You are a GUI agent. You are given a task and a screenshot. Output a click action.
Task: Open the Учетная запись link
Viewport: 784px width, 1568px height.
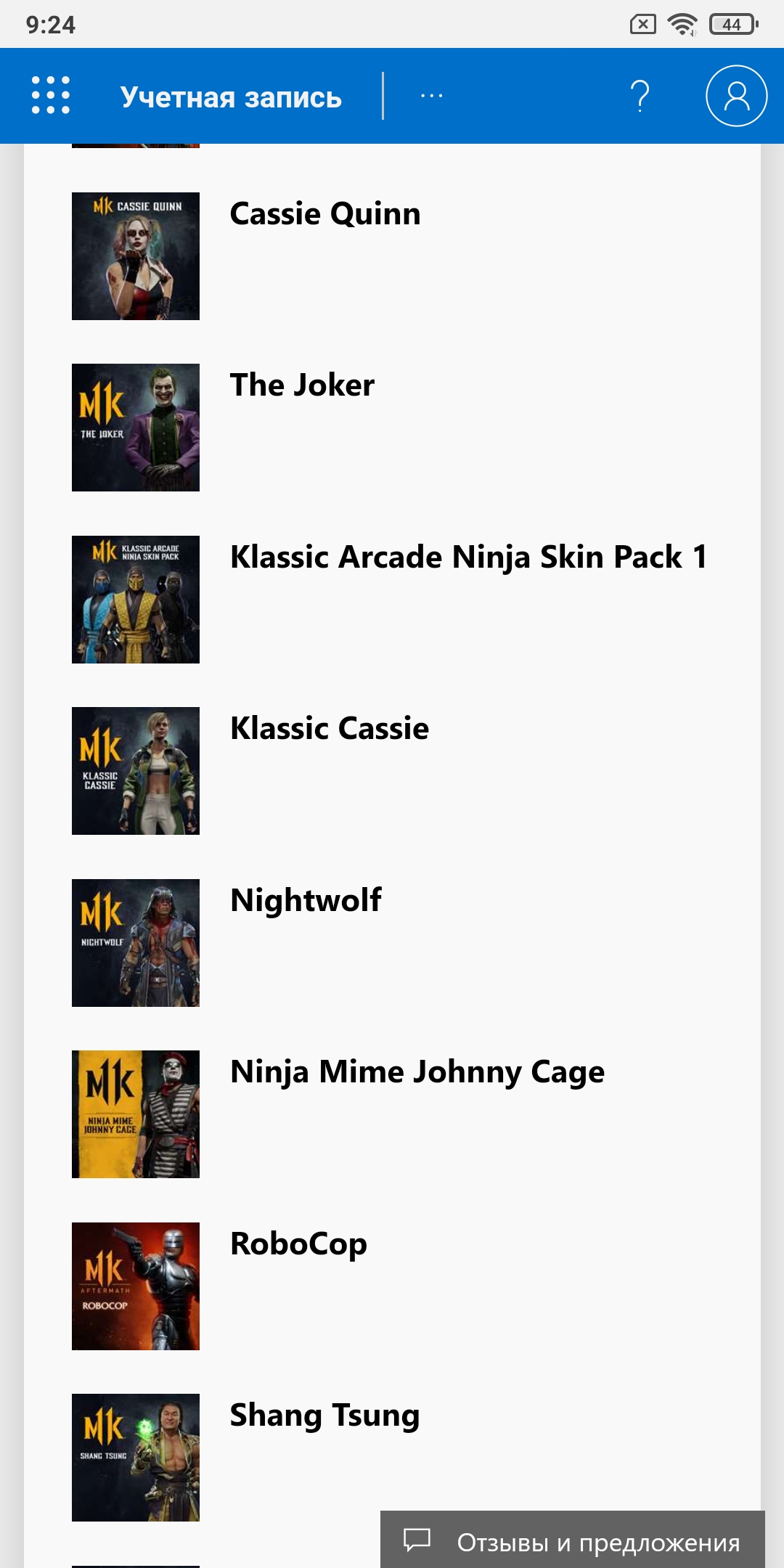[x=231, y=97]
